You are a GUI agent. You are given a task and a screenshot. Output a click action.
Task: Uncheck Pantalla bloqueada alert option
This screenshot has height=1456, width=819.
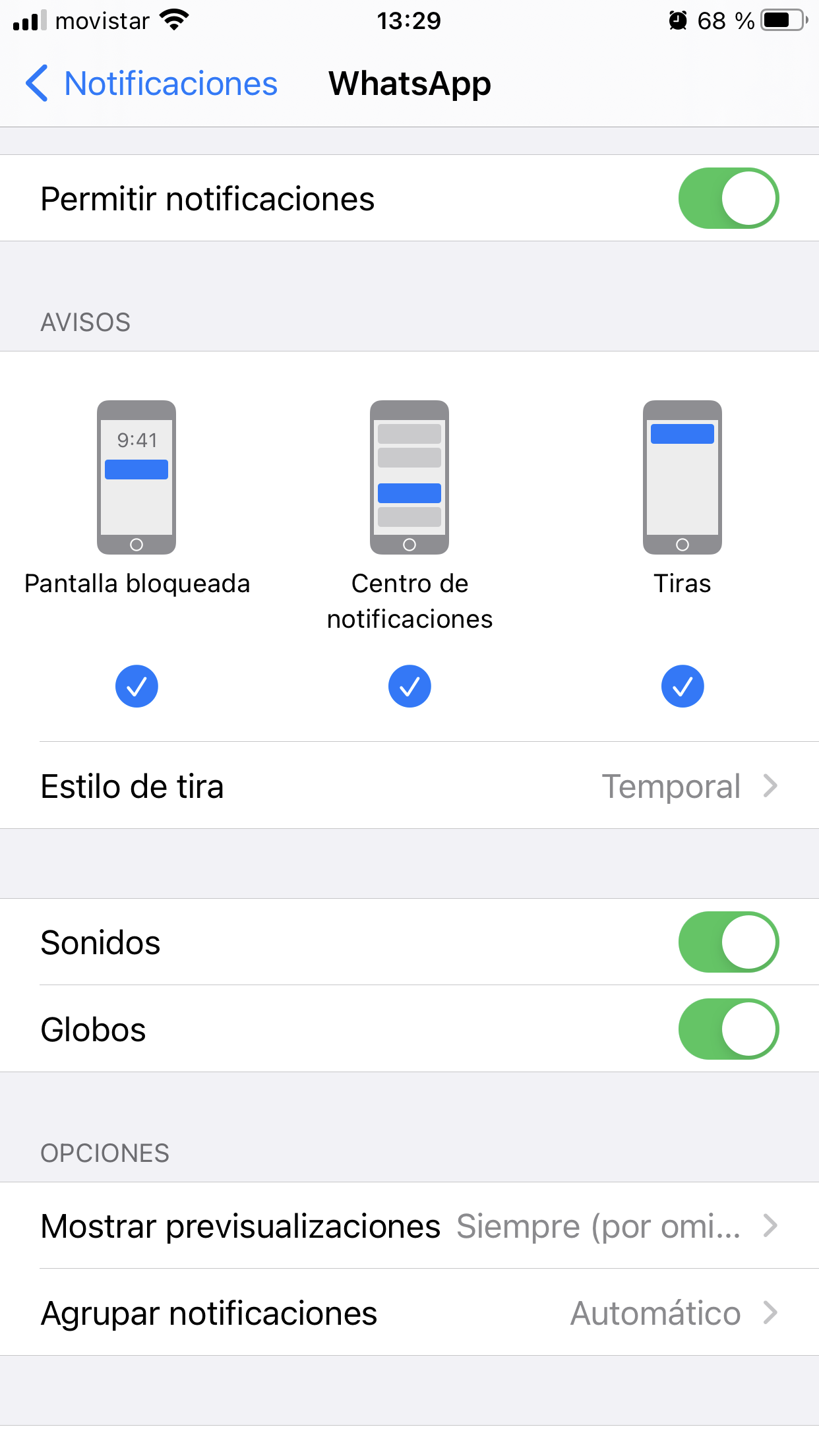coord(136,686)
